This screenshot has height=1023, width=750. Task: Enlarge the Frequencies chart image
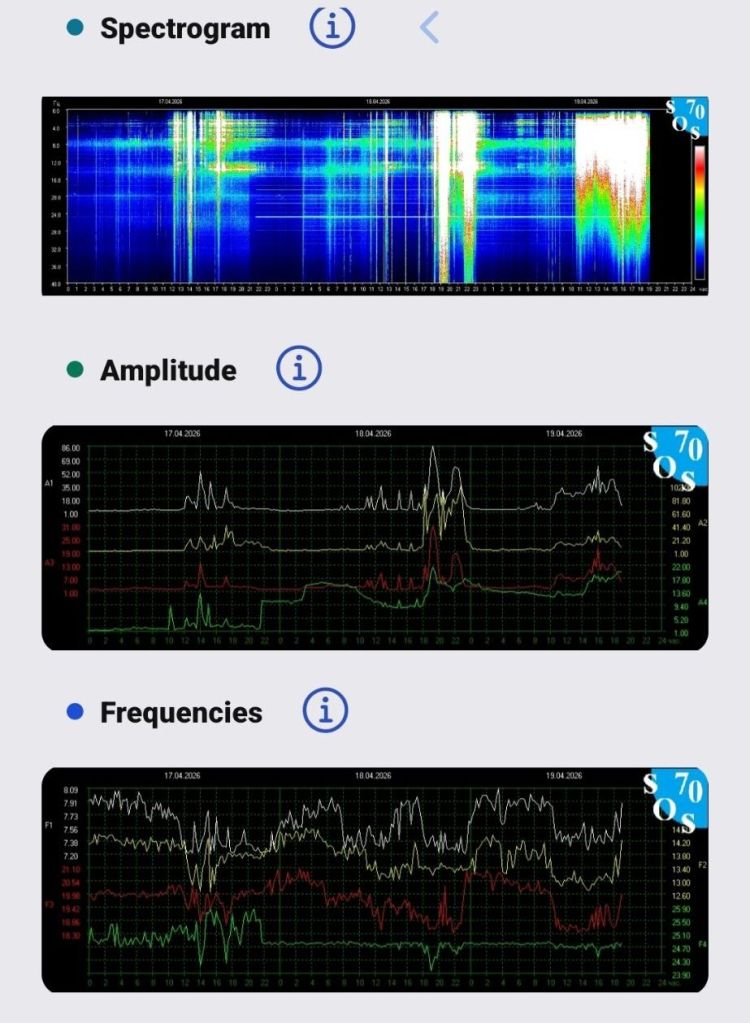[375, 880]
